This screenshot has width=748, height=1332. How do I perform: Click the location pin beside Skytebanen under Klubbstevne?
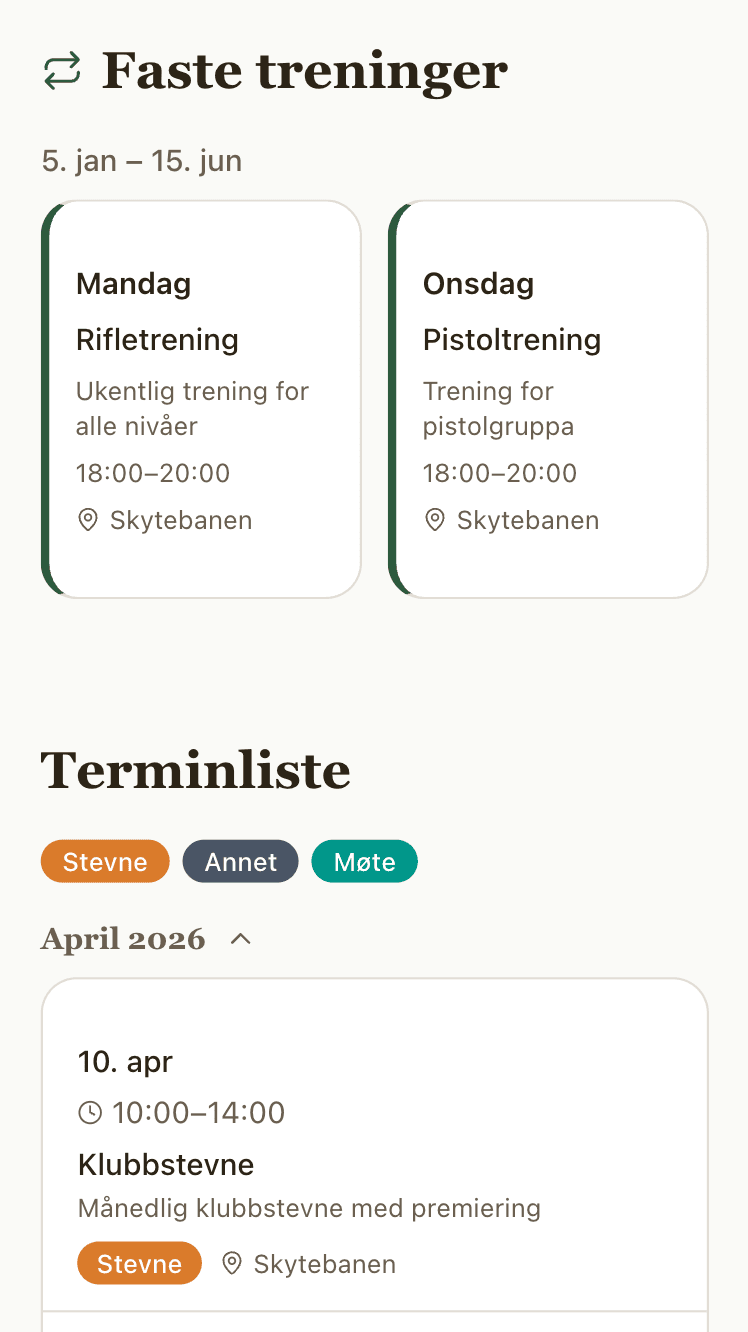[232, 1263]
